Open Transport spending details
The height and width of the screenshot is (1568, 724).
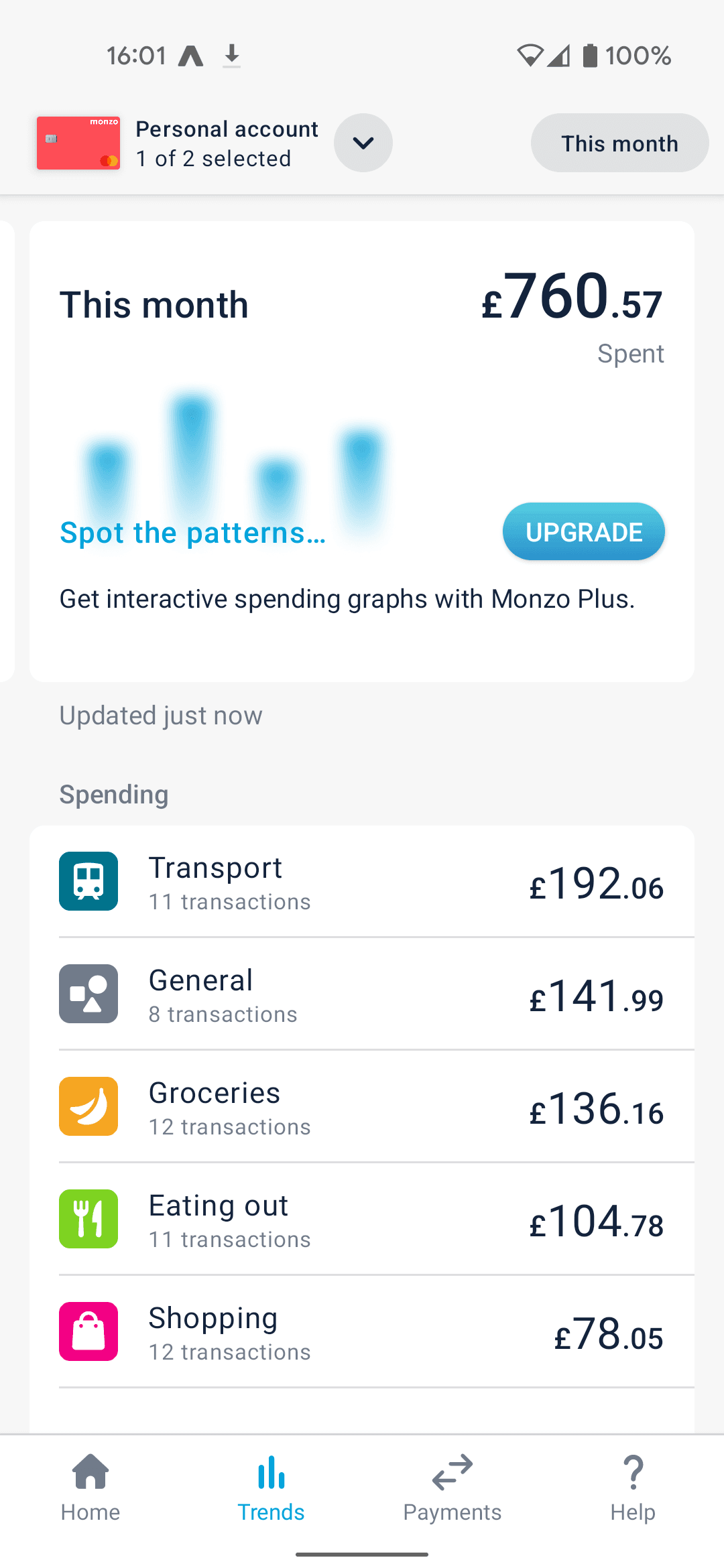tap(362, 882)
